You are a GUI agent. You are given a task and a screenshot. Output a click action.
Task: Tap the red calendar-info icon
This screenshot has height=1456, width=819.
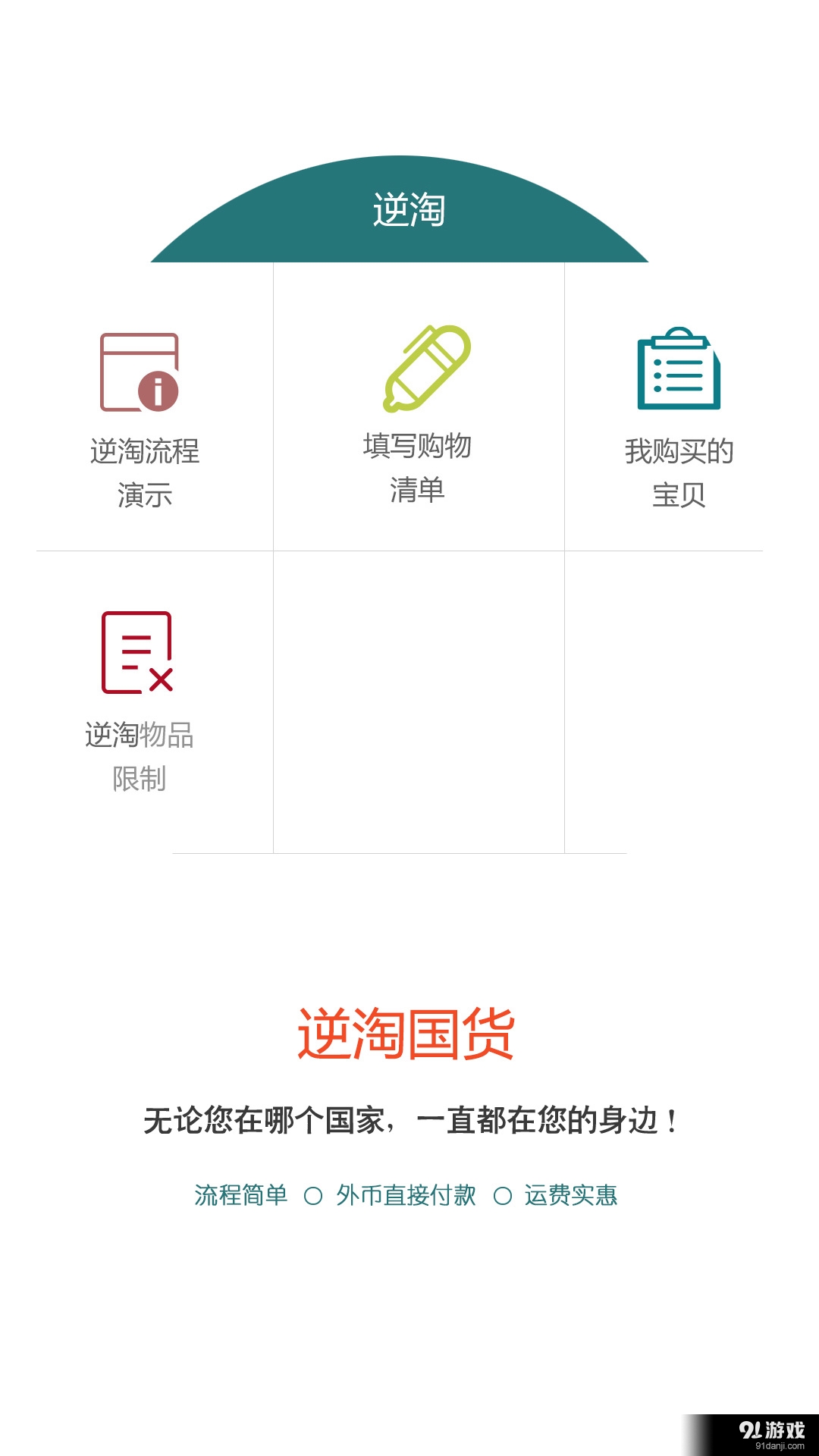pos(140,372)
